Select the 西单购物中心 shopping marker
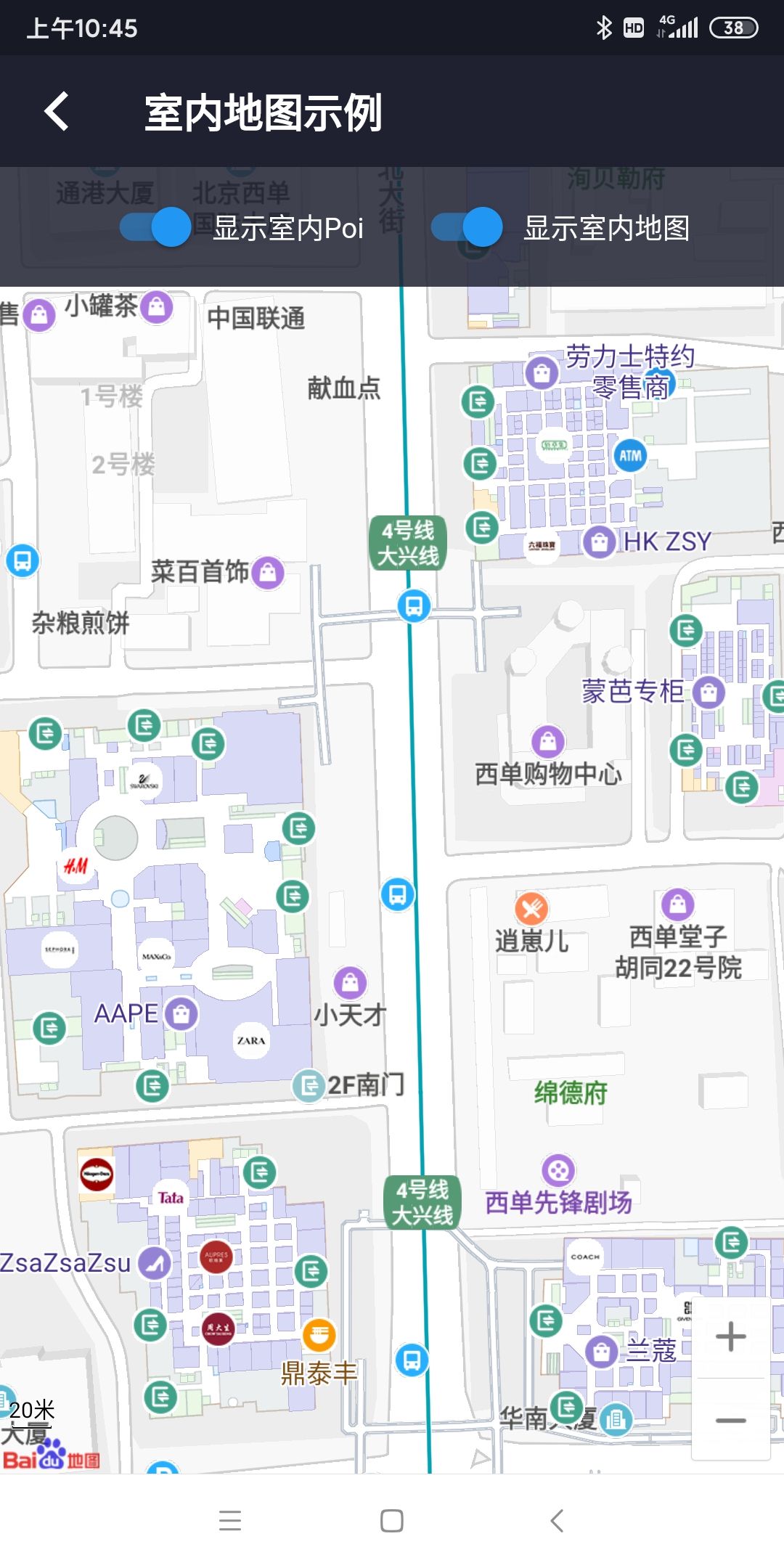The width and height of the screenshot is (784, 1568). tap(548, 741)
